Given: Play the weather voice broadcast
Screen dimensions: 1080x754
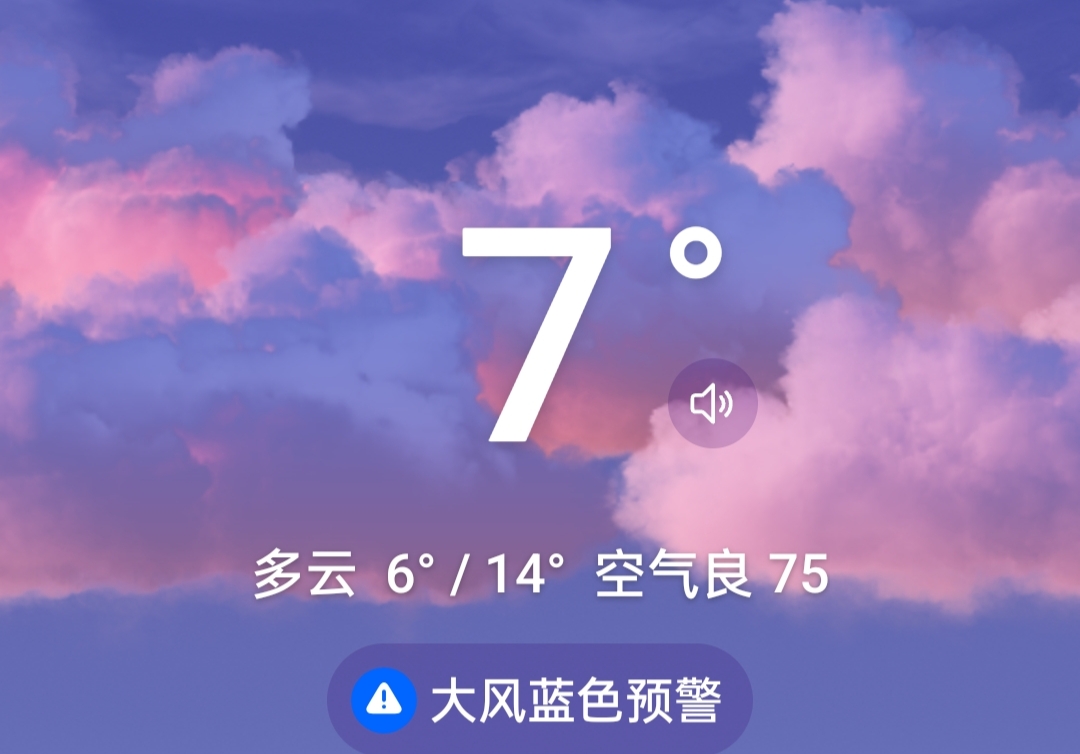Looking at the screenshot, I should coord(712,404).
